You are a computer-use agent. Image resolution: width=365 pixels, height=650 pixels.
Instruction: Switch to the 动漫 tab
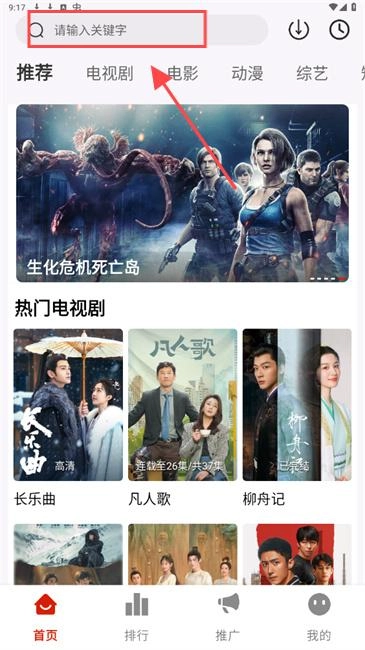pos(247,73)
